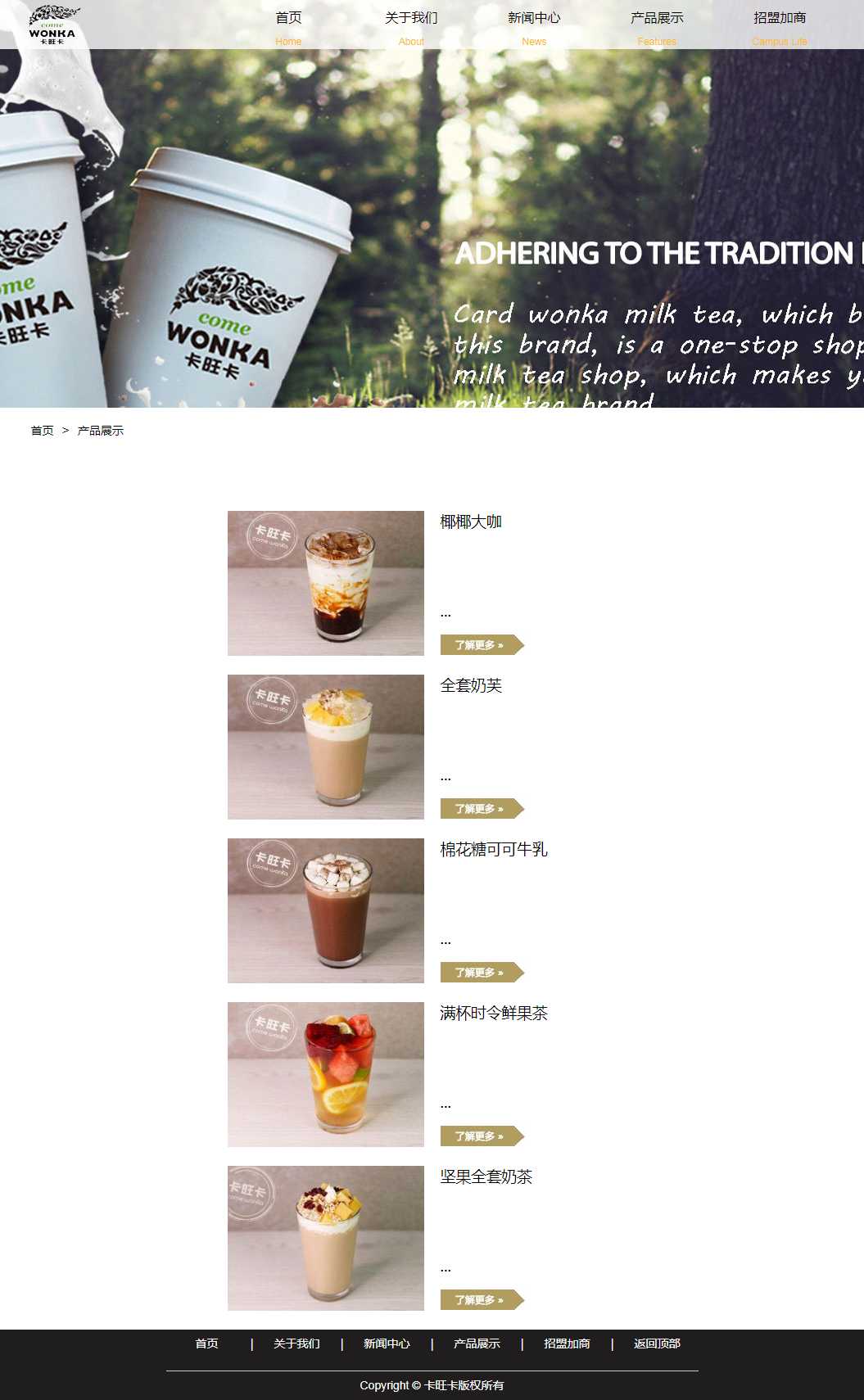Tap 了解更多 for 椰椰大咖
Viewport: 864px width, 1400px height.
[x=481, y=645]
